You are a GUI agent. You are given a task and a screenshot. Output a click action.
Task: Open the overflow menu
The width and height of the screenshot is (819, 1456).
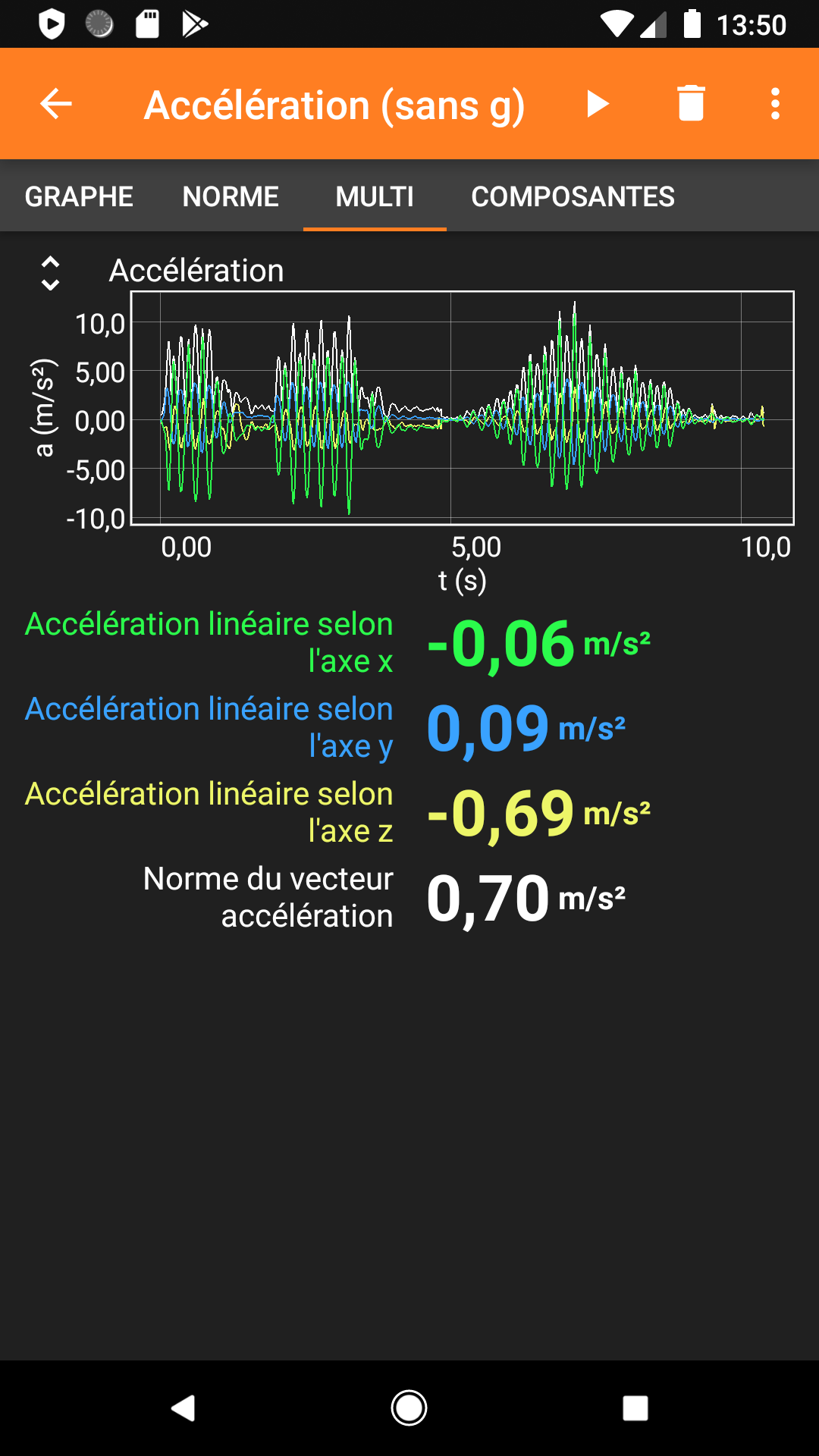(775, 104)
